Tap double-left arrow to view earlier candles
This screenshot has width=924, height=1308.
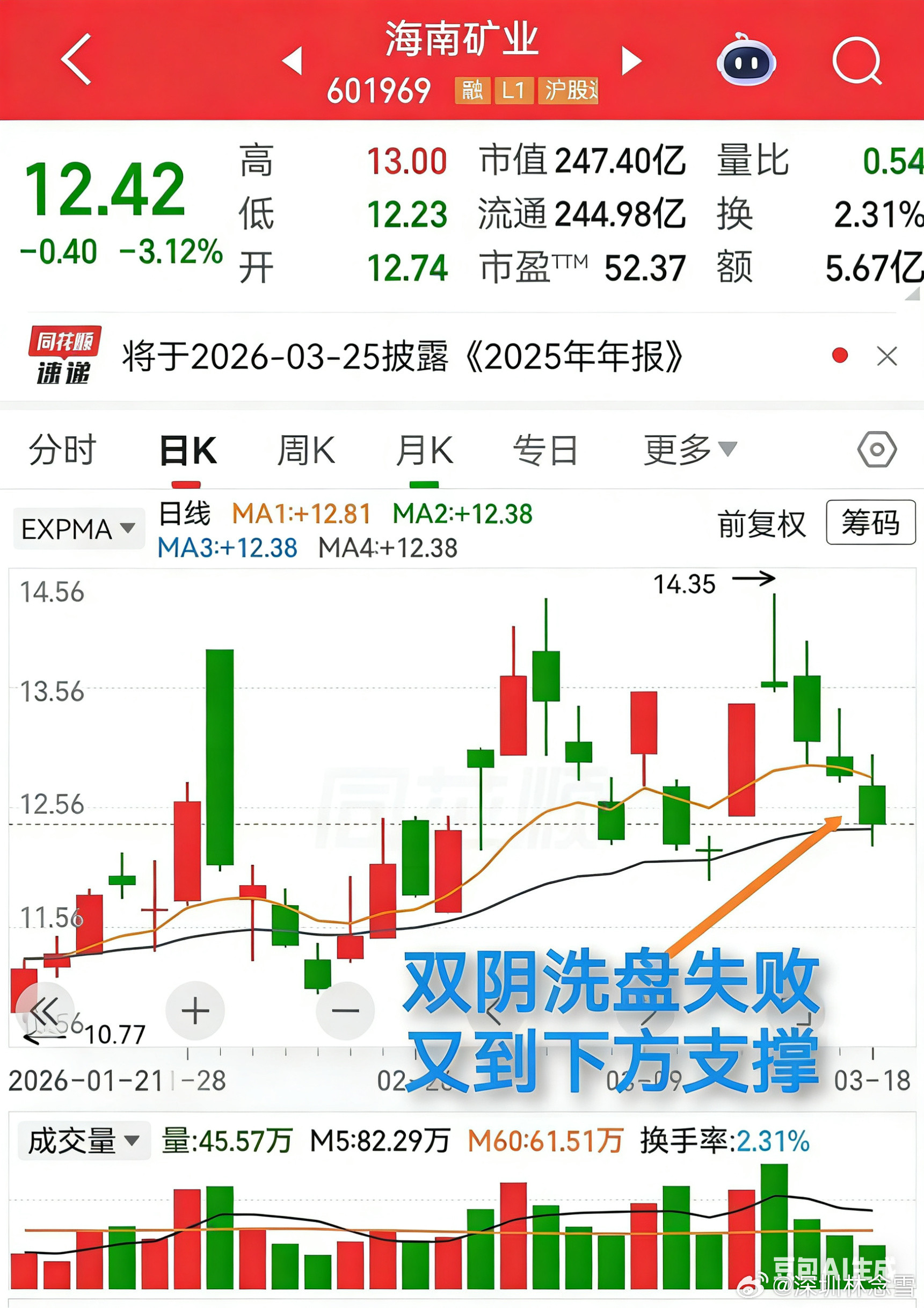(43, 1010)
